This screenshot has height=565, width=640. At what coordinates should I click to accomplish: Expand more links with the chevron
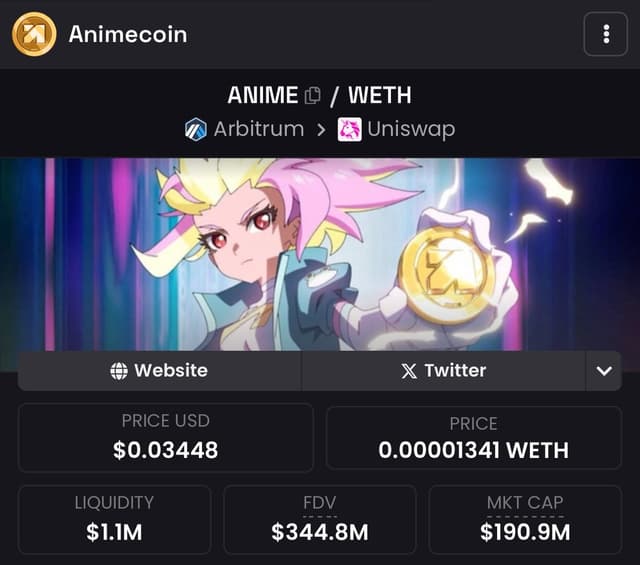tap(603, 371)
